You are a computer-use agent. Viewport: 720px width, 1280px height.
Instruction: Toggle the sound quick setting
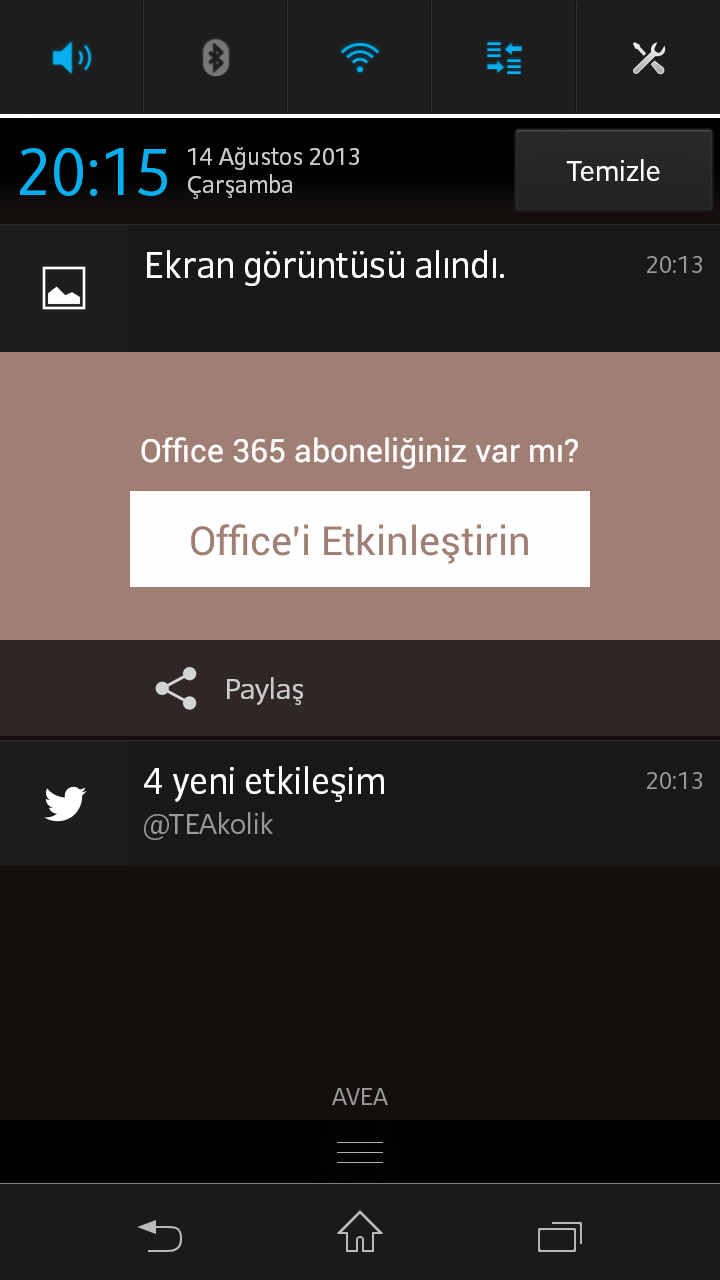72,58
